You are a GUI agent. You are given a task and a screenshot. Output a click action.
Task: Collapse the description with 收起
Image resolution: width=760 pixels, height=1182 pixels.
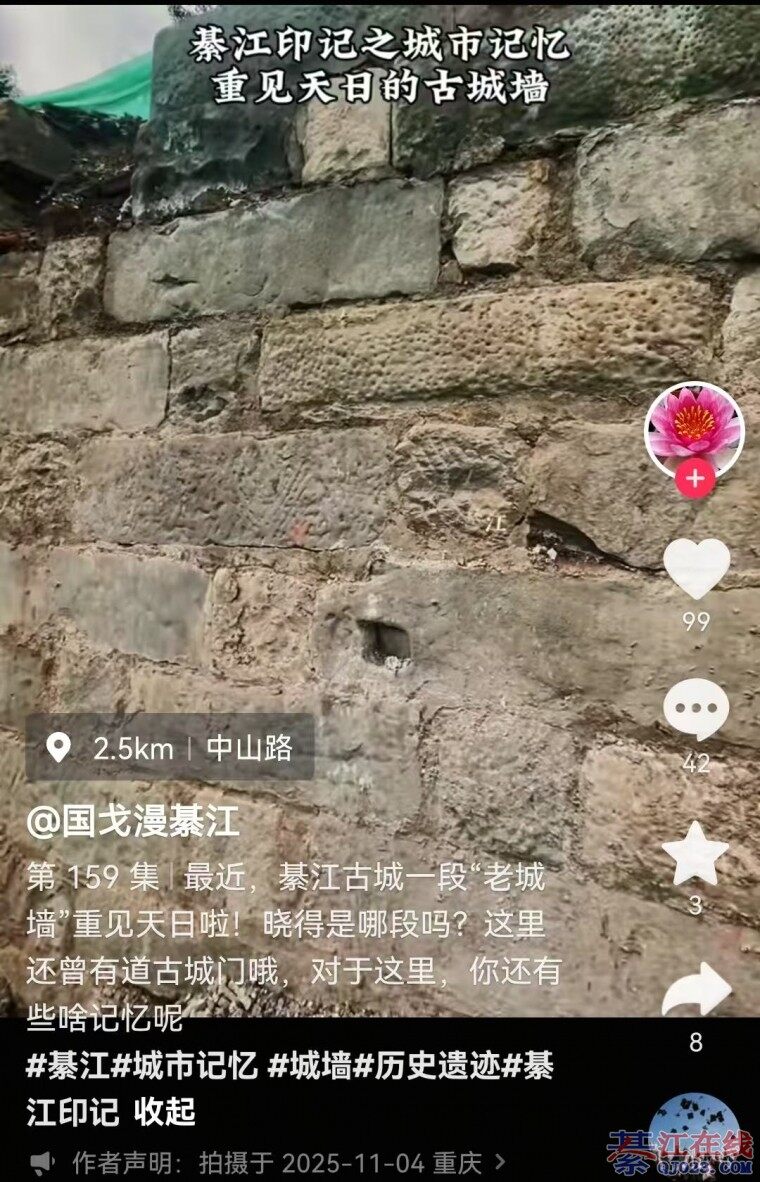point(166,1111)
